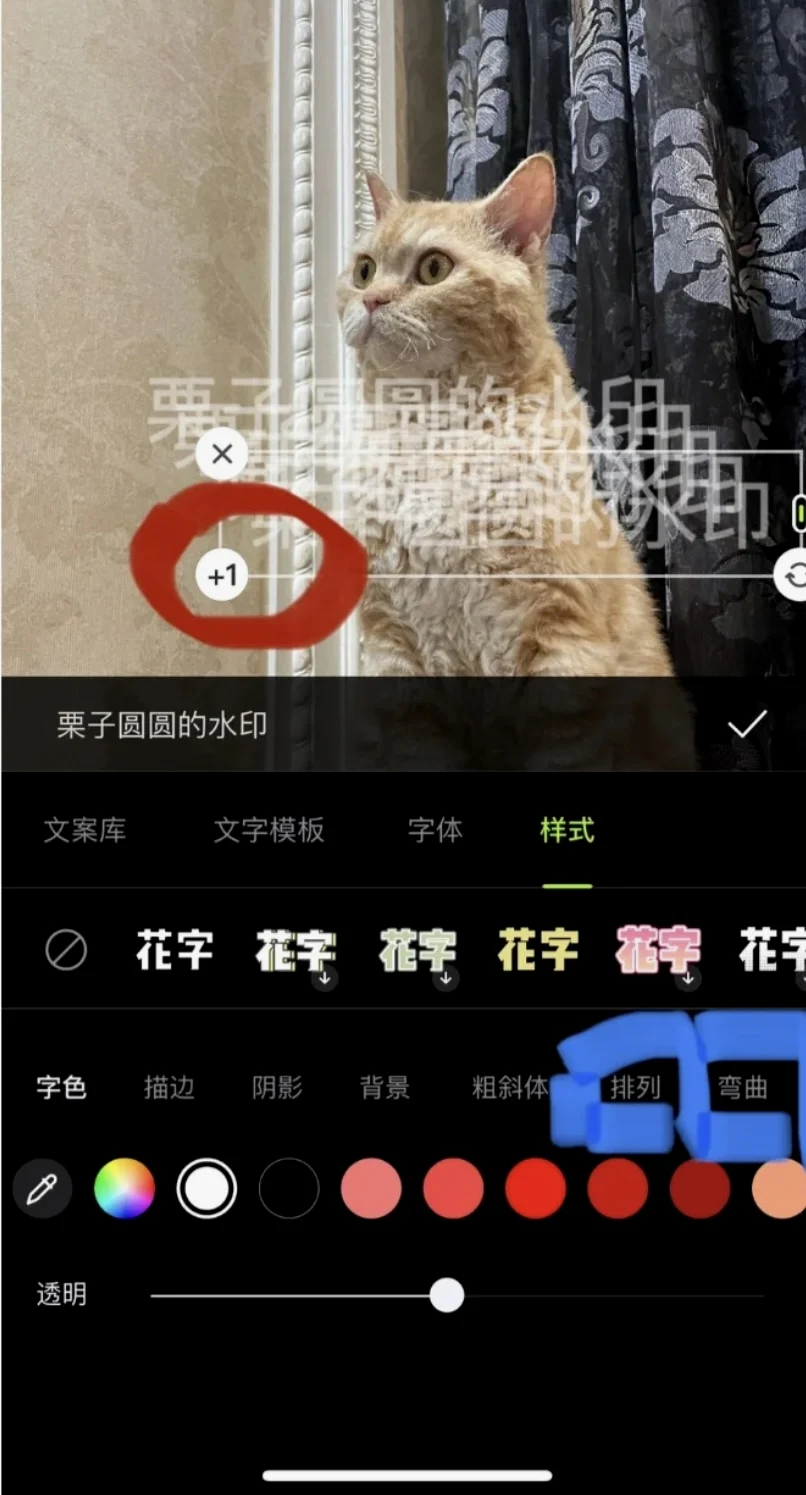Image resolution: width=806 pixels, height=1495 pixels.
Task: Apply the yellow 花字 style
Action: [x=538, y=950]
